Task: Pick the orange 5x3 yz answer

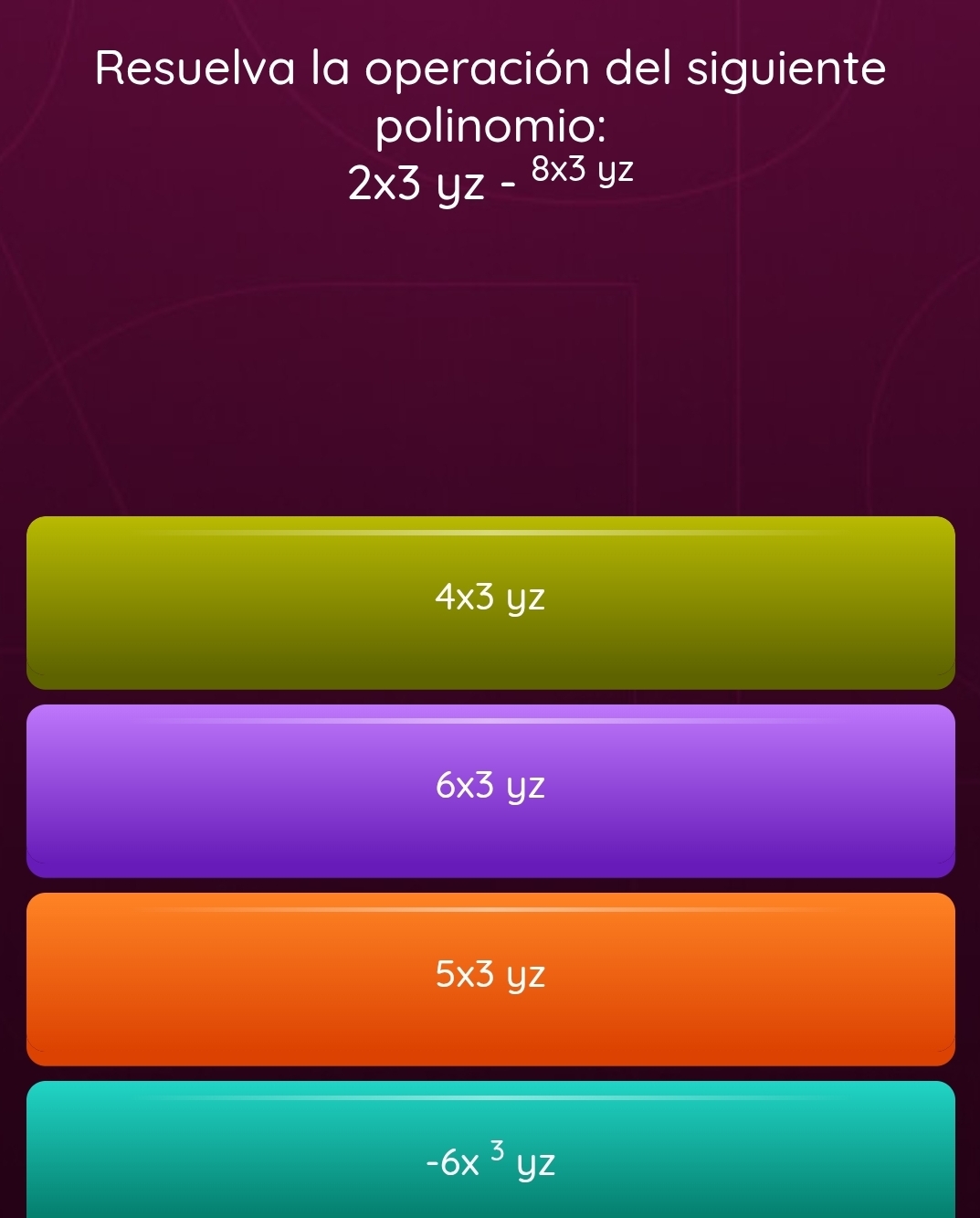Action: [490, 977]
